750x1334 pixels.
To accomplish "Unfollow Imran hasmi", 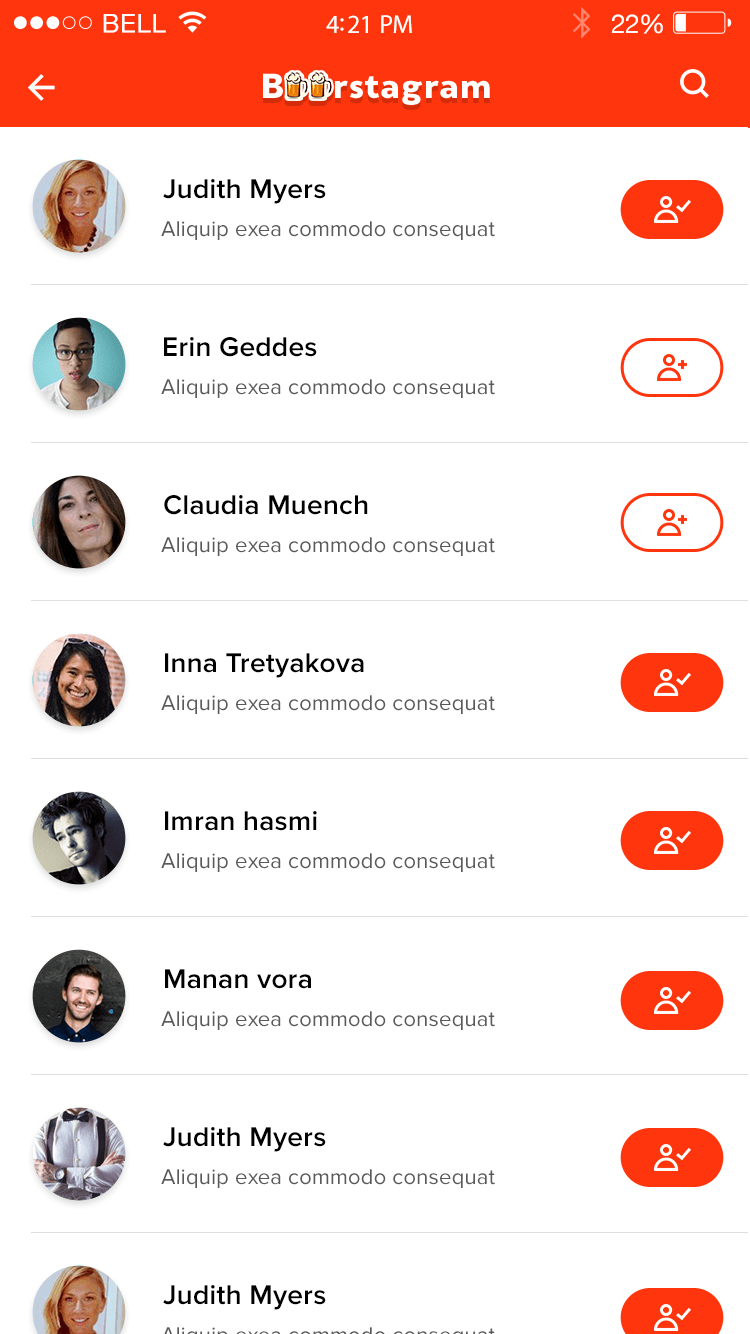I will pyautogui.click(x=671, y=840).
